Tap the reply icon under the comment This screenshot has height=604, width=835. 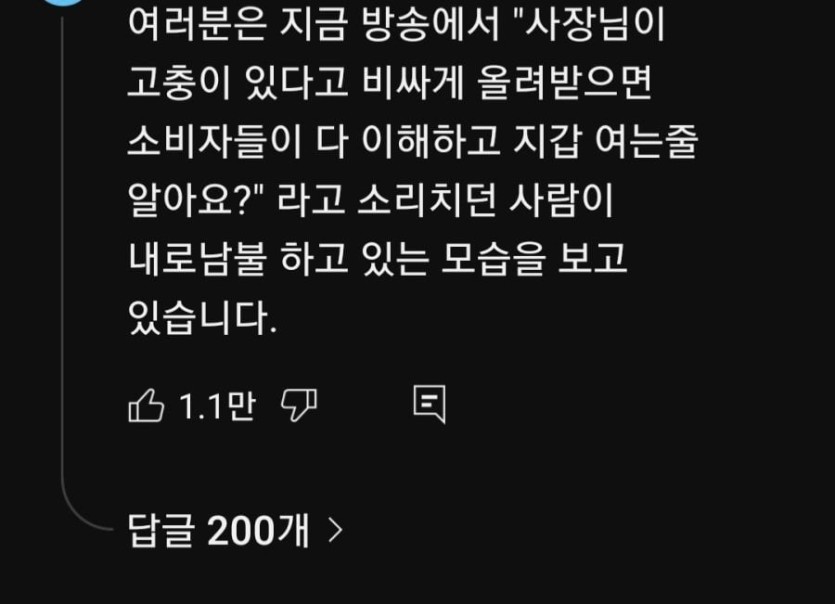[x=429, y=405]
